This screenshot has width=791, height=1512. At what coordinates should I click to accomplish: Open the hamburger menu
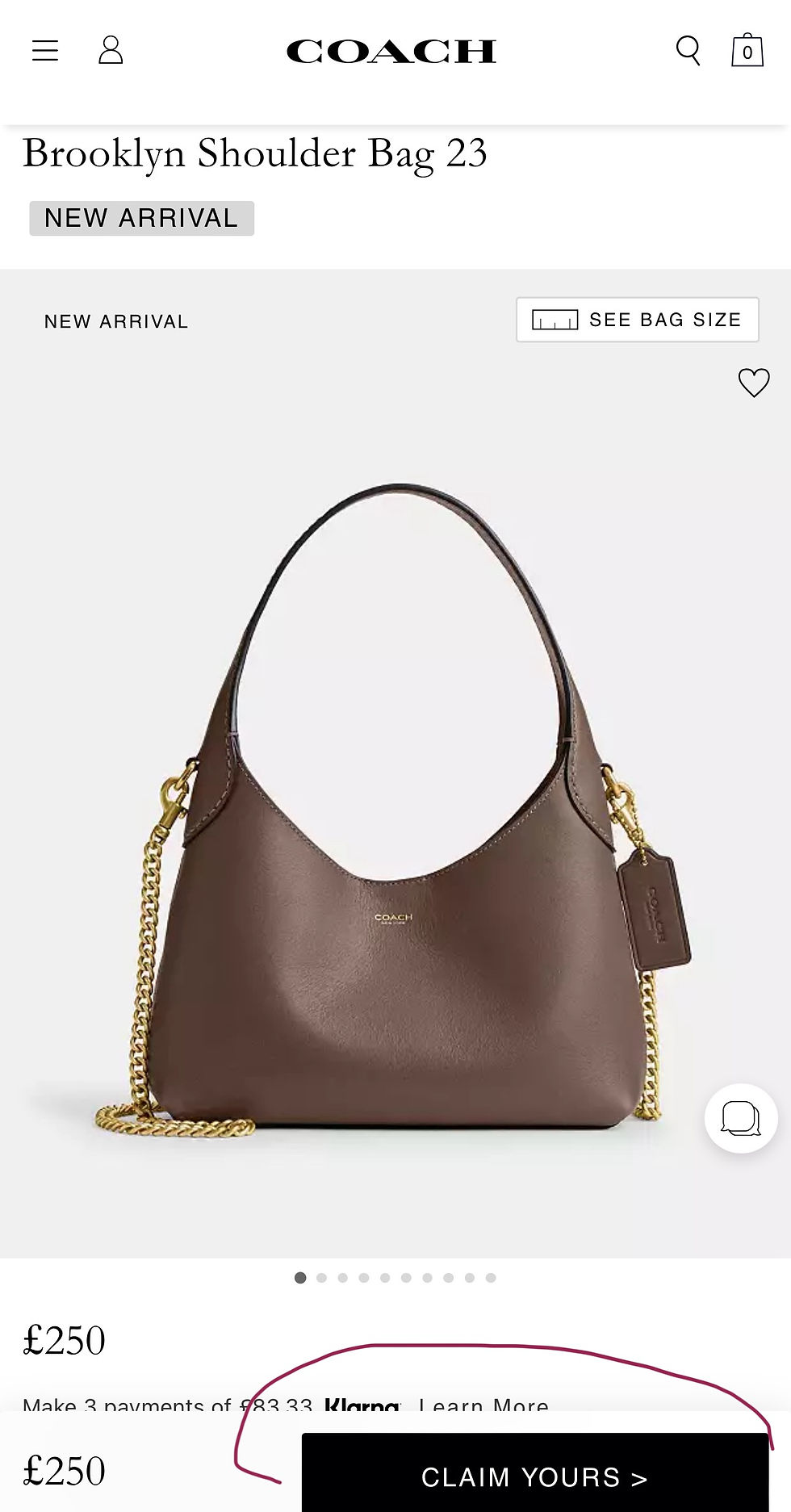pyautogui.click(x=45, y=51)
